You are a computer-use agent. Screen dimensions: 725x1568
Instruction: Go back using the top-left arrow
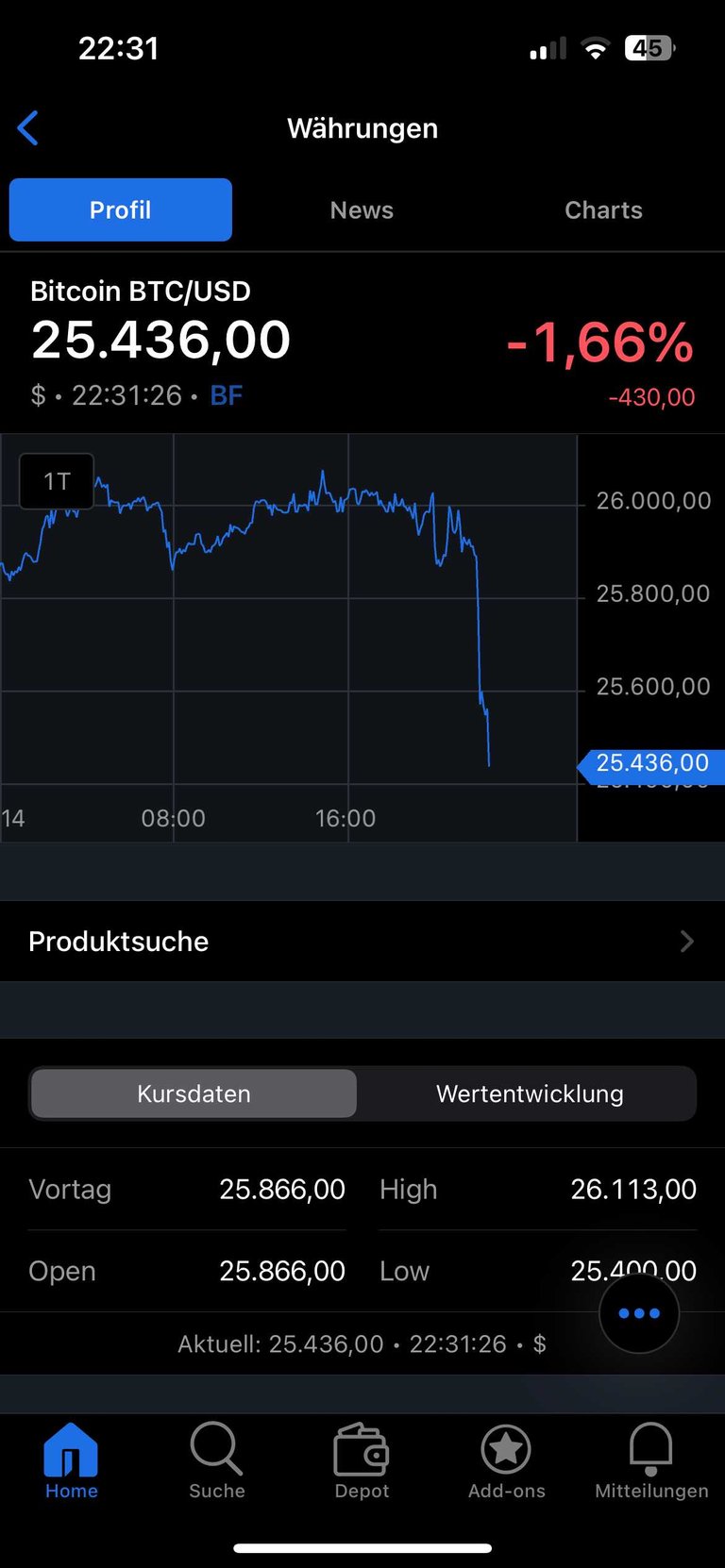[x=28, y=128]
